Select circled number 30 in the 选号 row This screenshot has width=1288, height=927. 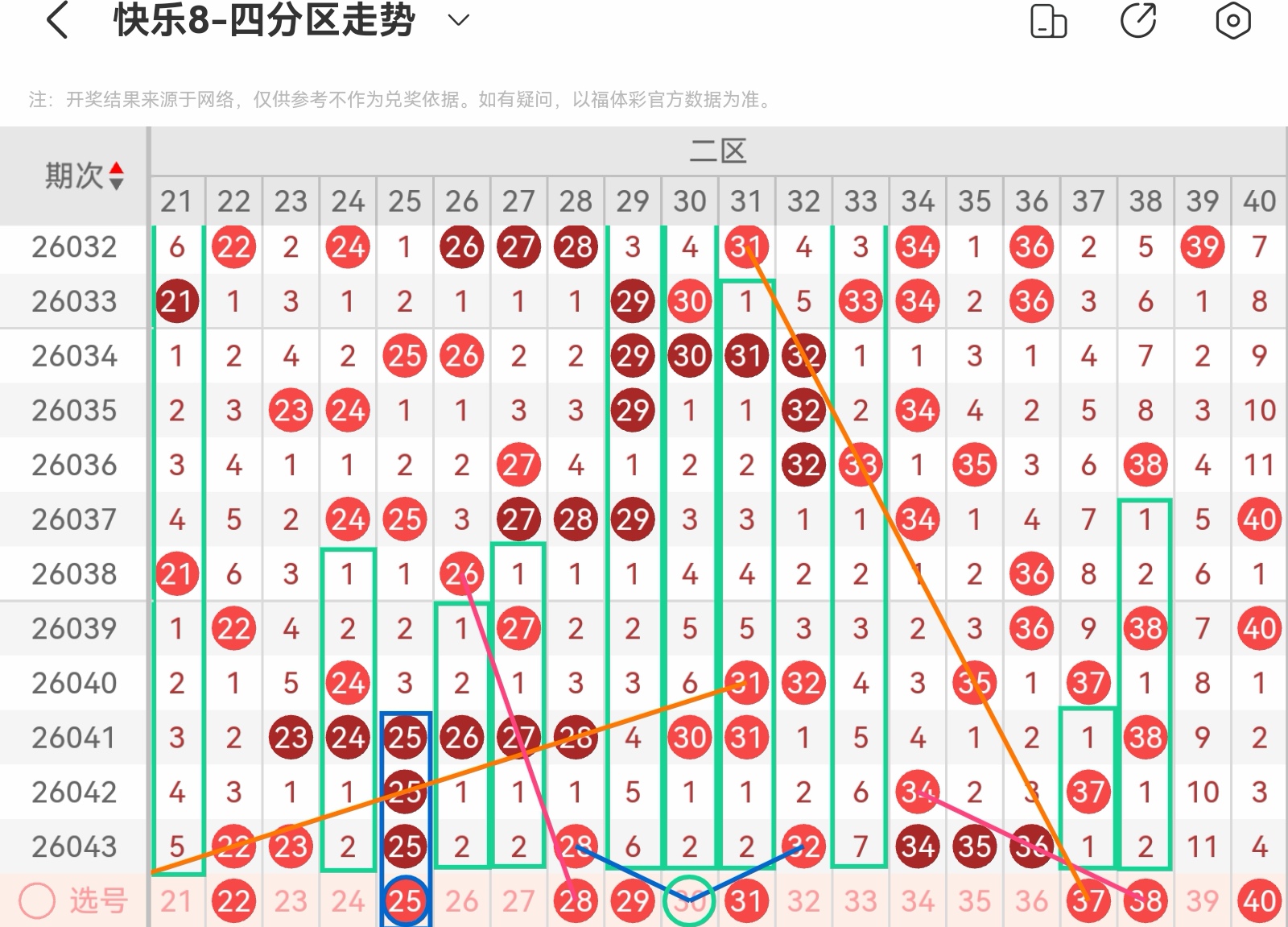tap(690, 901)
